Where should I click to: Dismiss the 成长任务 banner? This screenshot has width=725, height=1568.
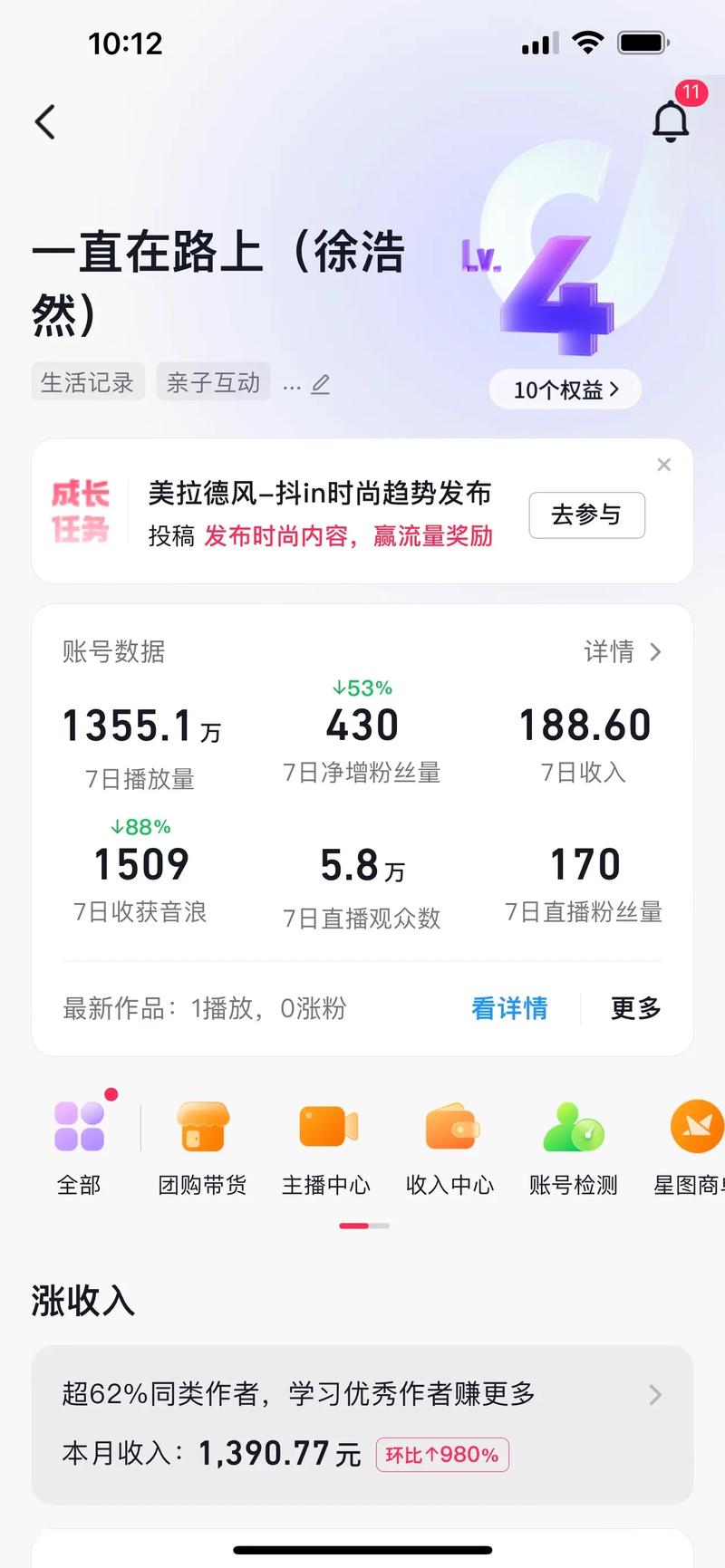(663, 465)
